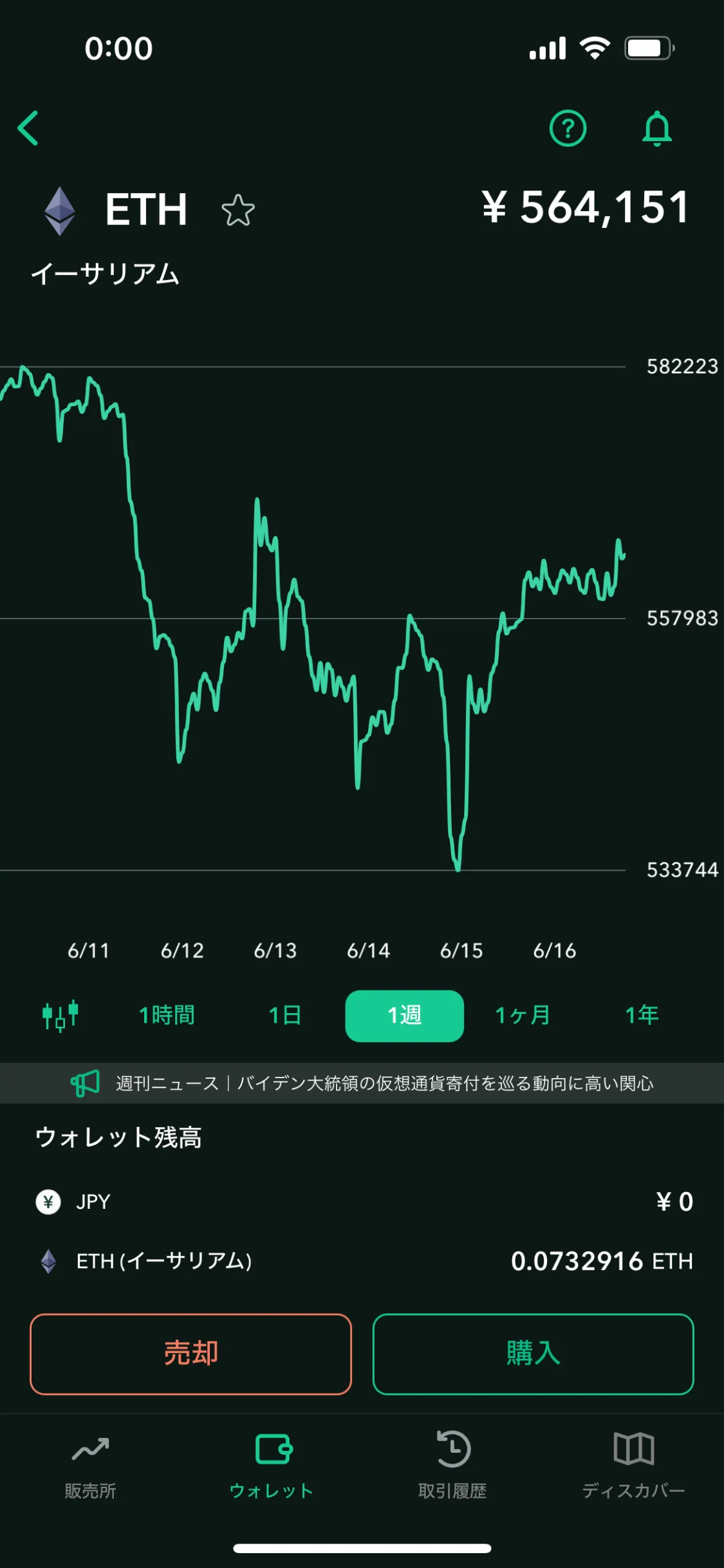This screenshot has height=1568, width=724.
Task: Go back using the chevron arrow
Action: pyautogui.click(x=28, y=127)
